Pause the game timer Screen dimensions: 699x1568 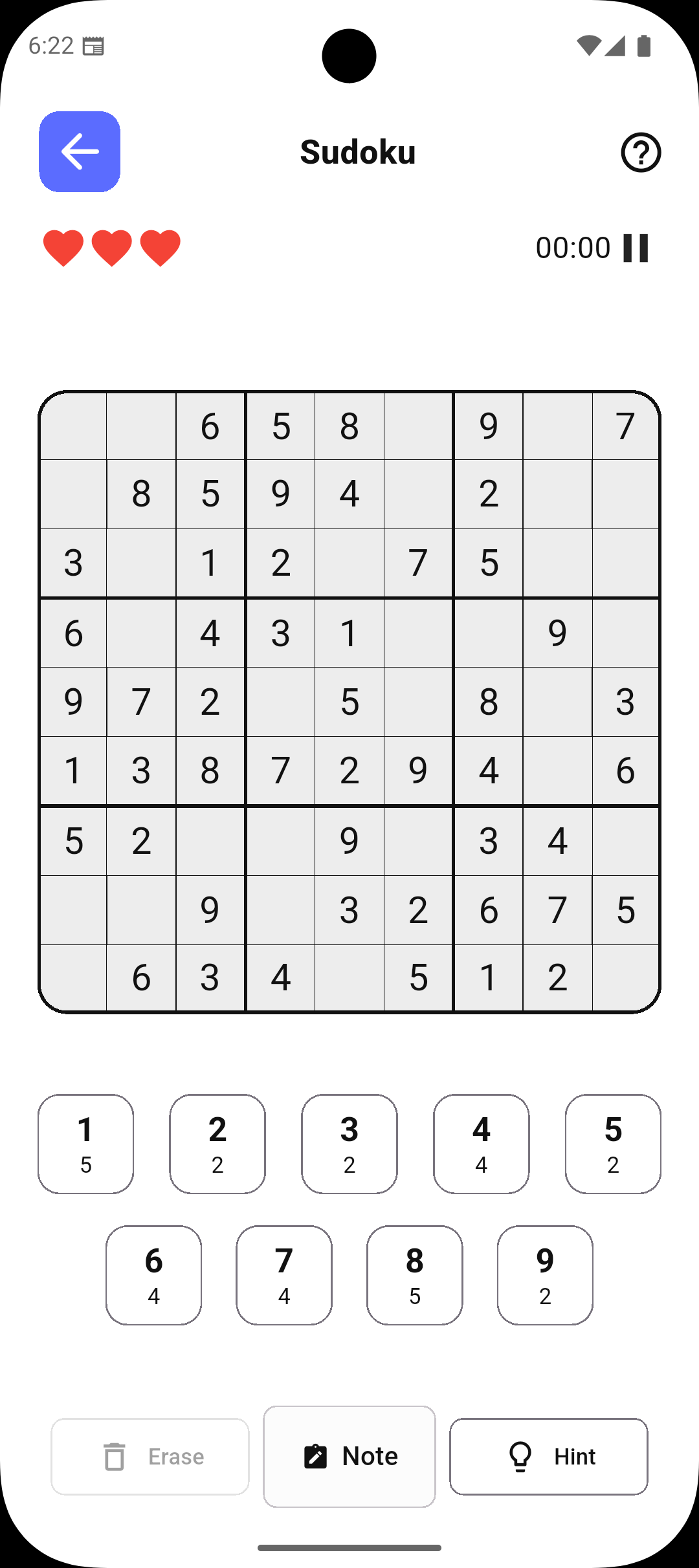coord(634,248)
